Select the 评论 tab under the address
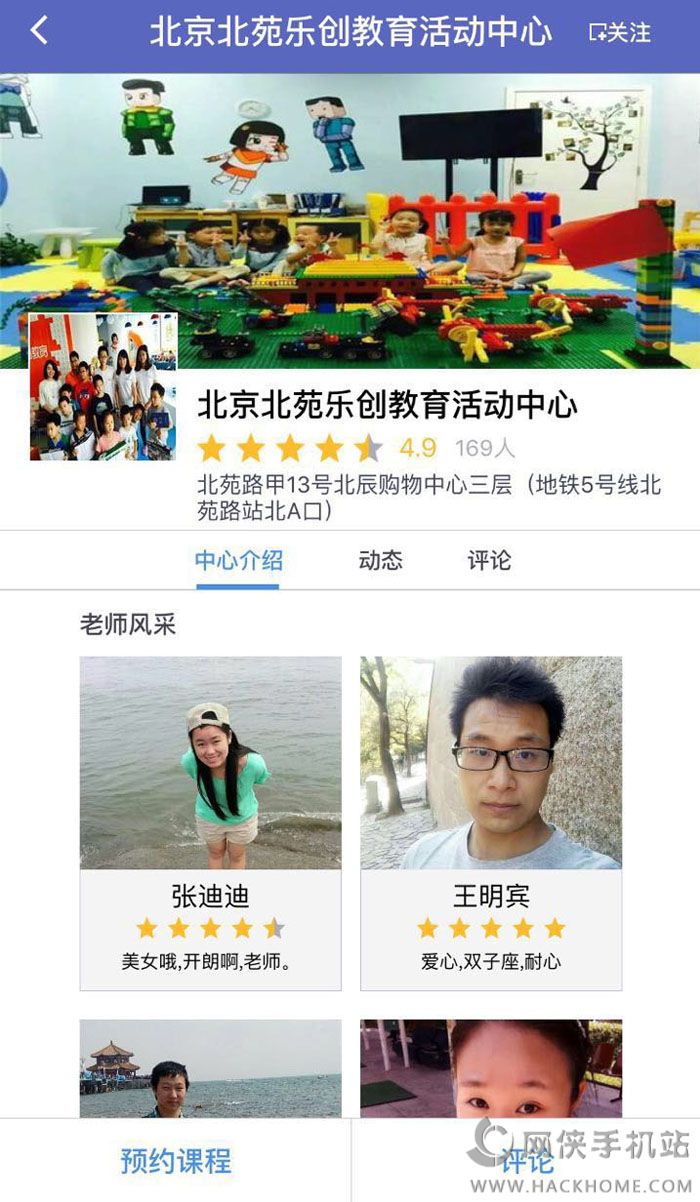 point(489,560)
